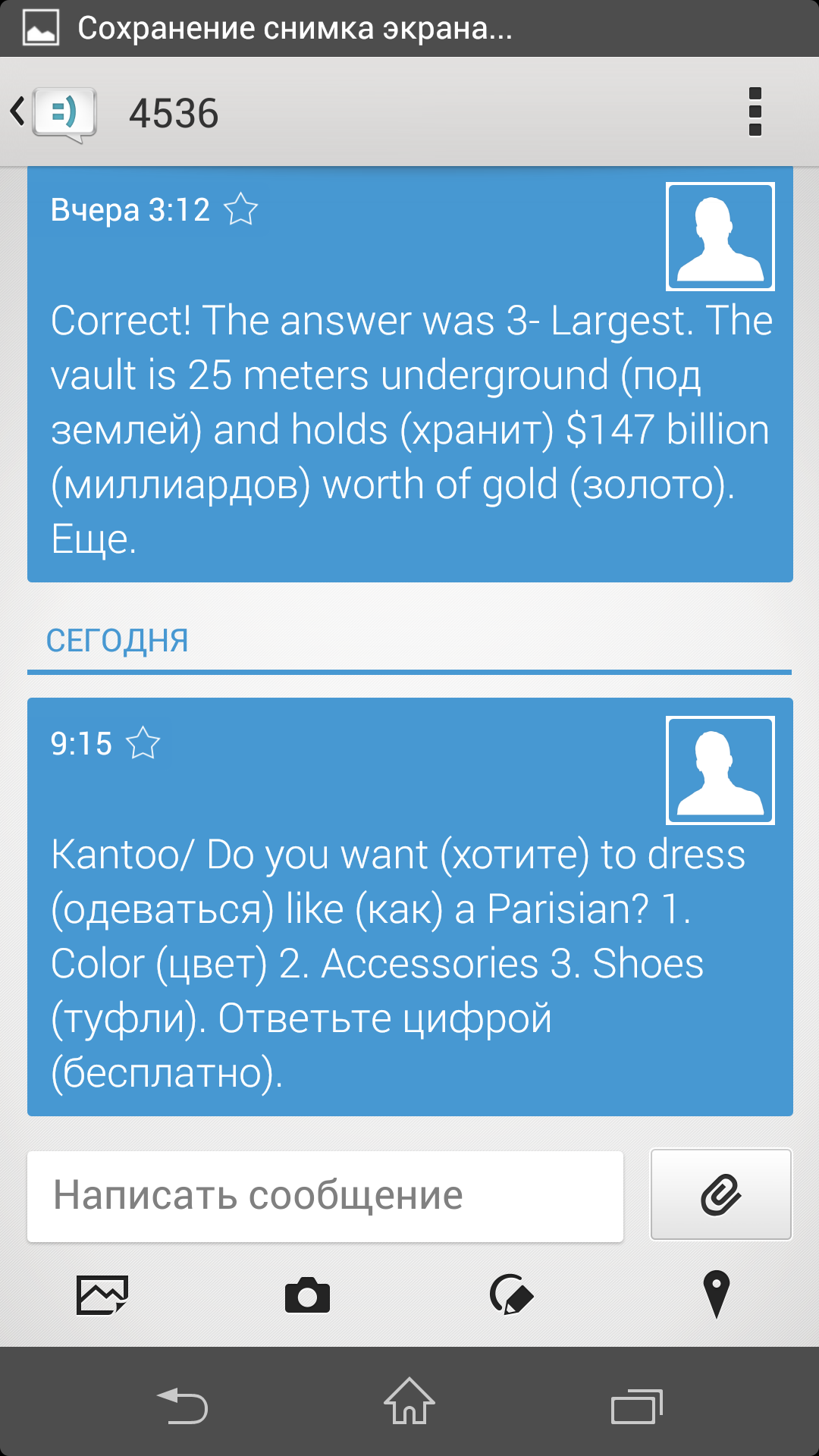Take a photo with the camera
Image resolution: width=819 pixels, height=1456 pixels.
point(307,1294)
